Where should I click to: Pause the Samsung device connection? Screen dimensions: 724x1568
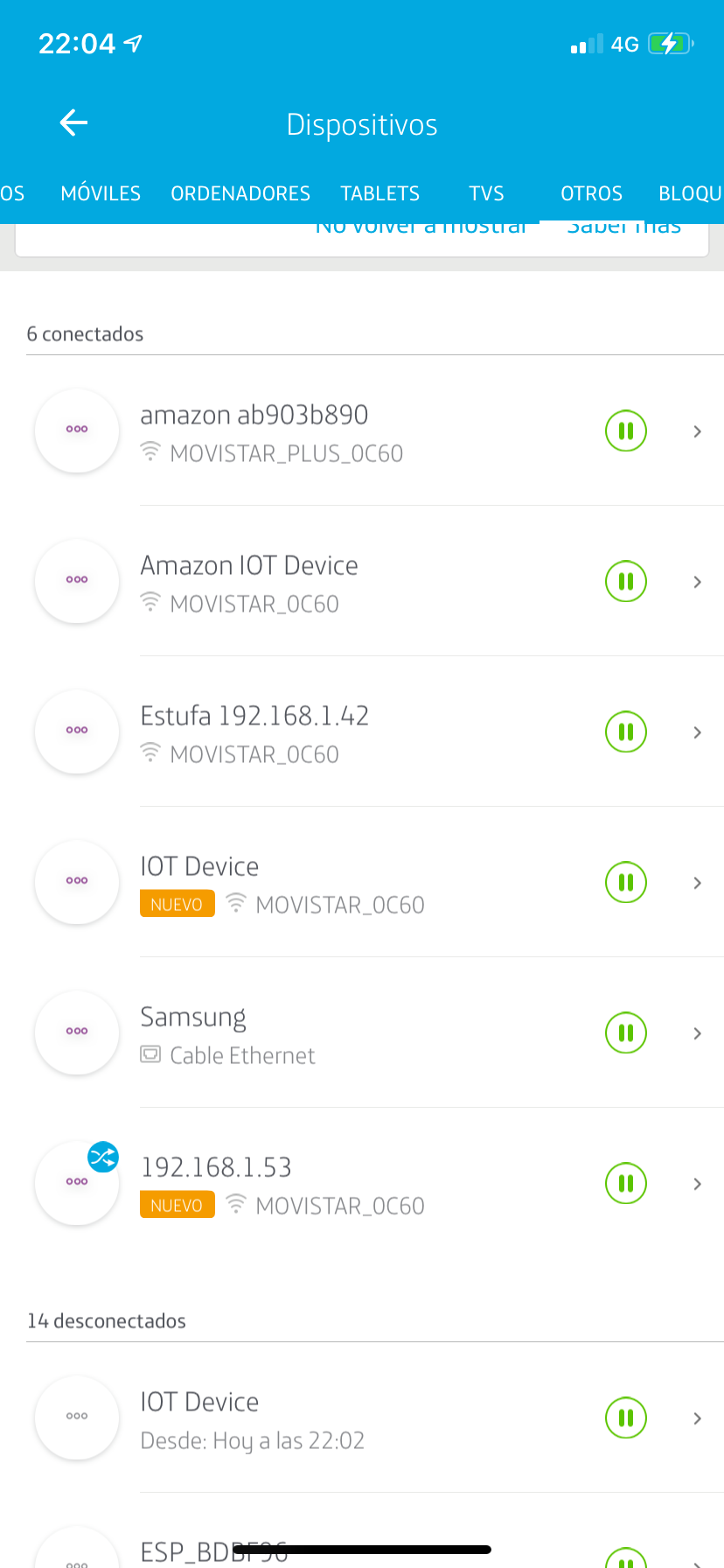[x=626, y=1033]
